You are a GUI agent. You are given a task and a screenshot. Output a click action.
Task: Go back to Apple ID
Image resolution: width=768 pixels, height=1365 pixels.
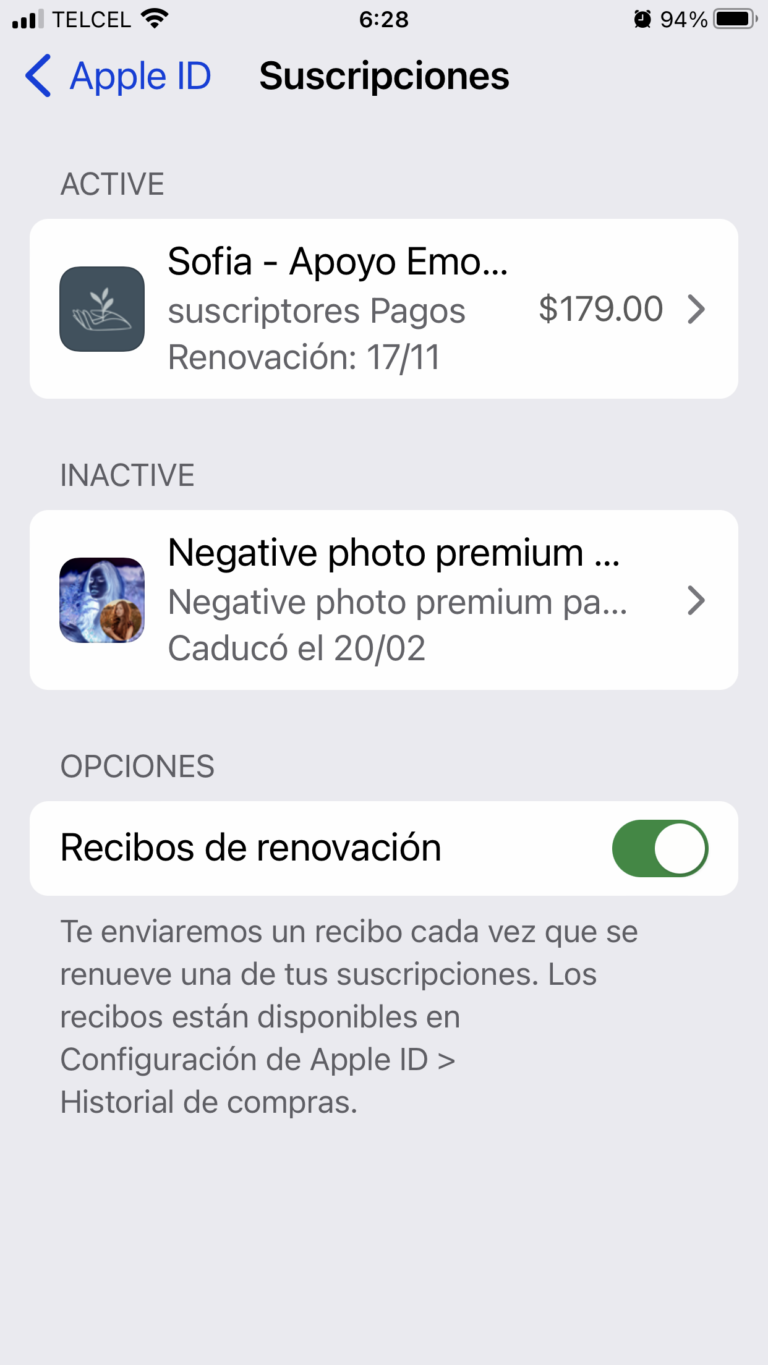(x=118, y=77)
